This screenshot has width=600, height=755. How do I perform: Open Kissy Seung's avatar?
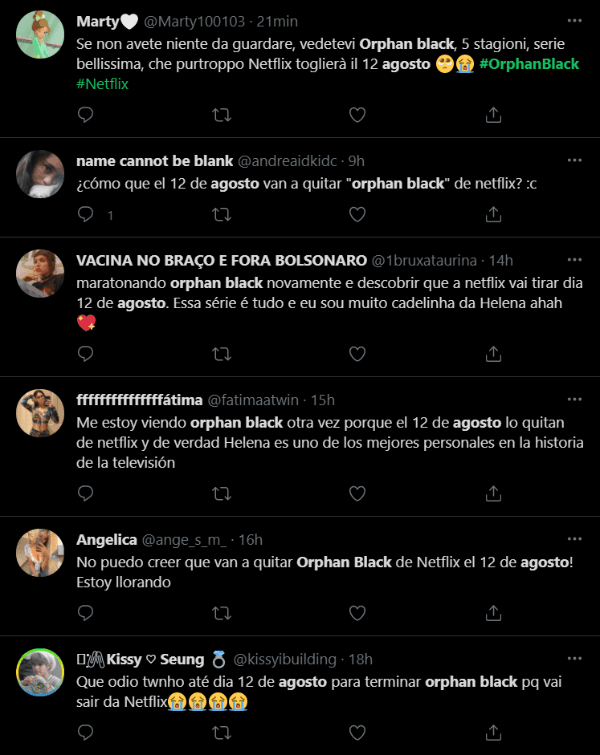[42, 672]
